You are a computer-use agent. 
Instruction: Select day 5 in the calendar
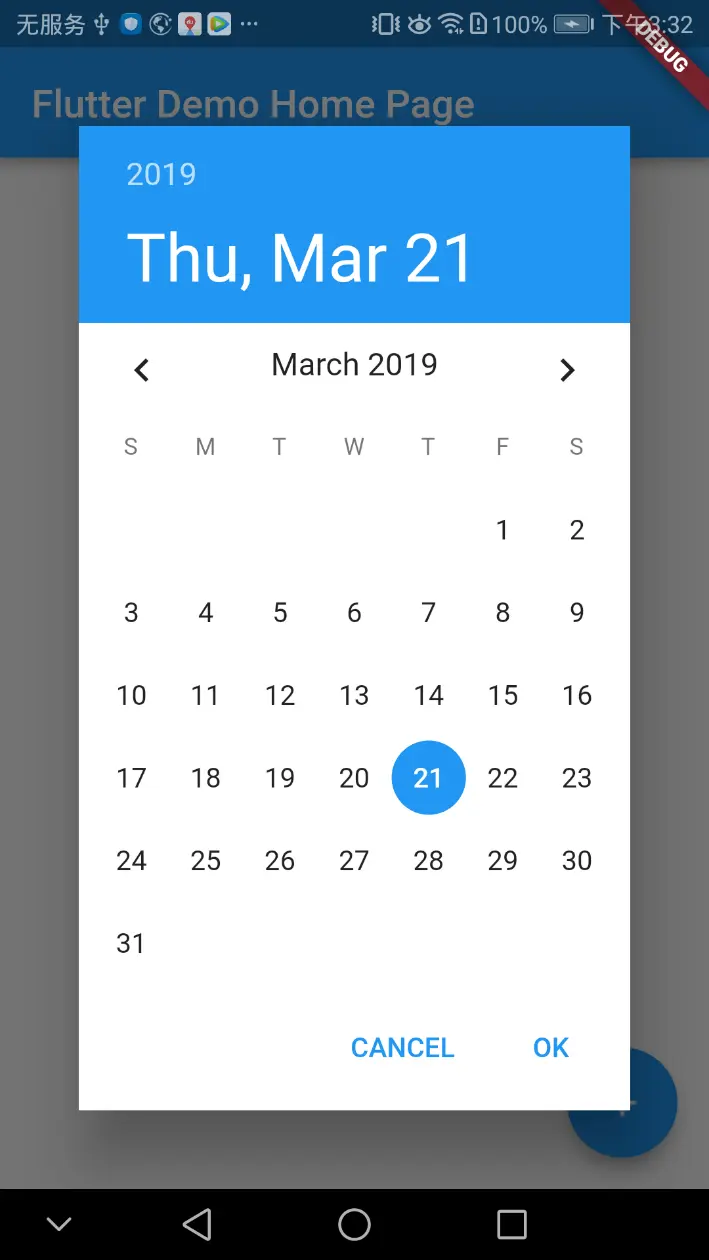[280, 613]
